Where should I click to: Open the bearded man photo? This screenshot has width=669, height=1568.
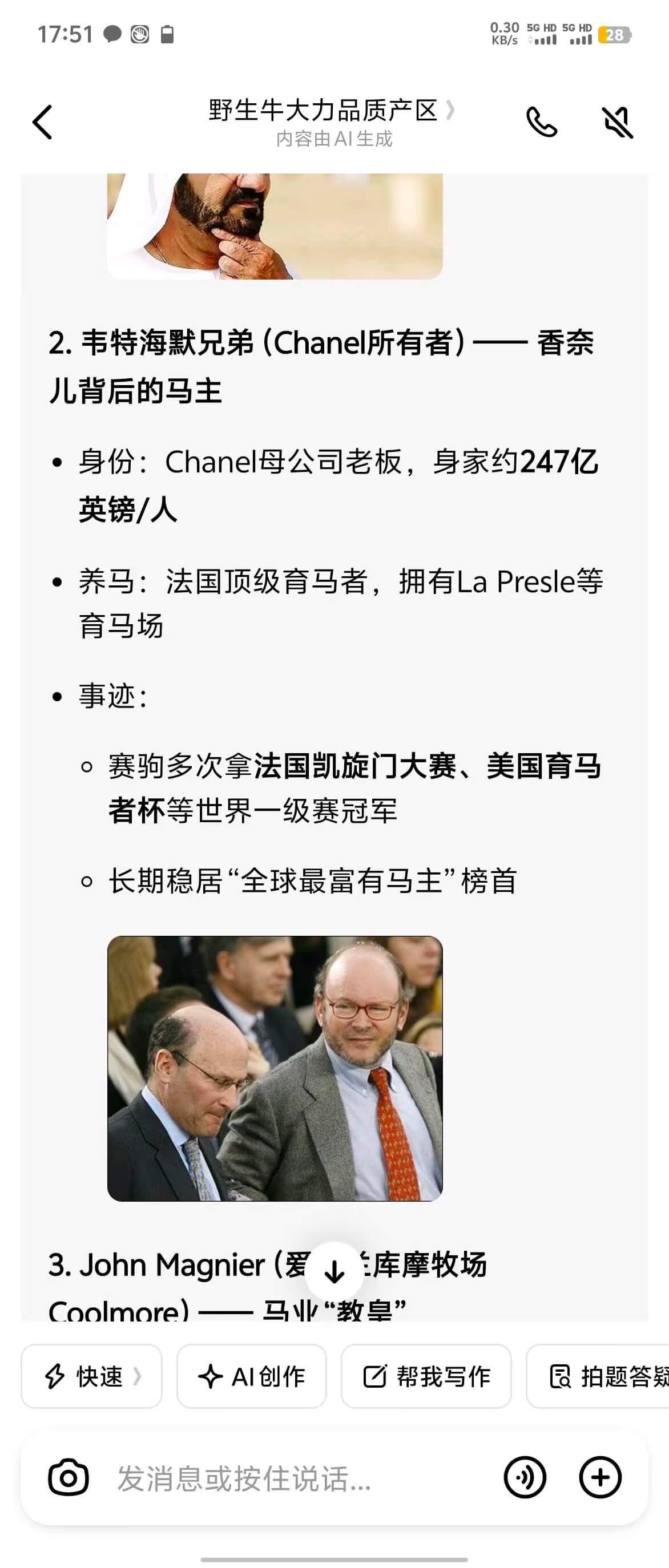click(x=275, y=225)
